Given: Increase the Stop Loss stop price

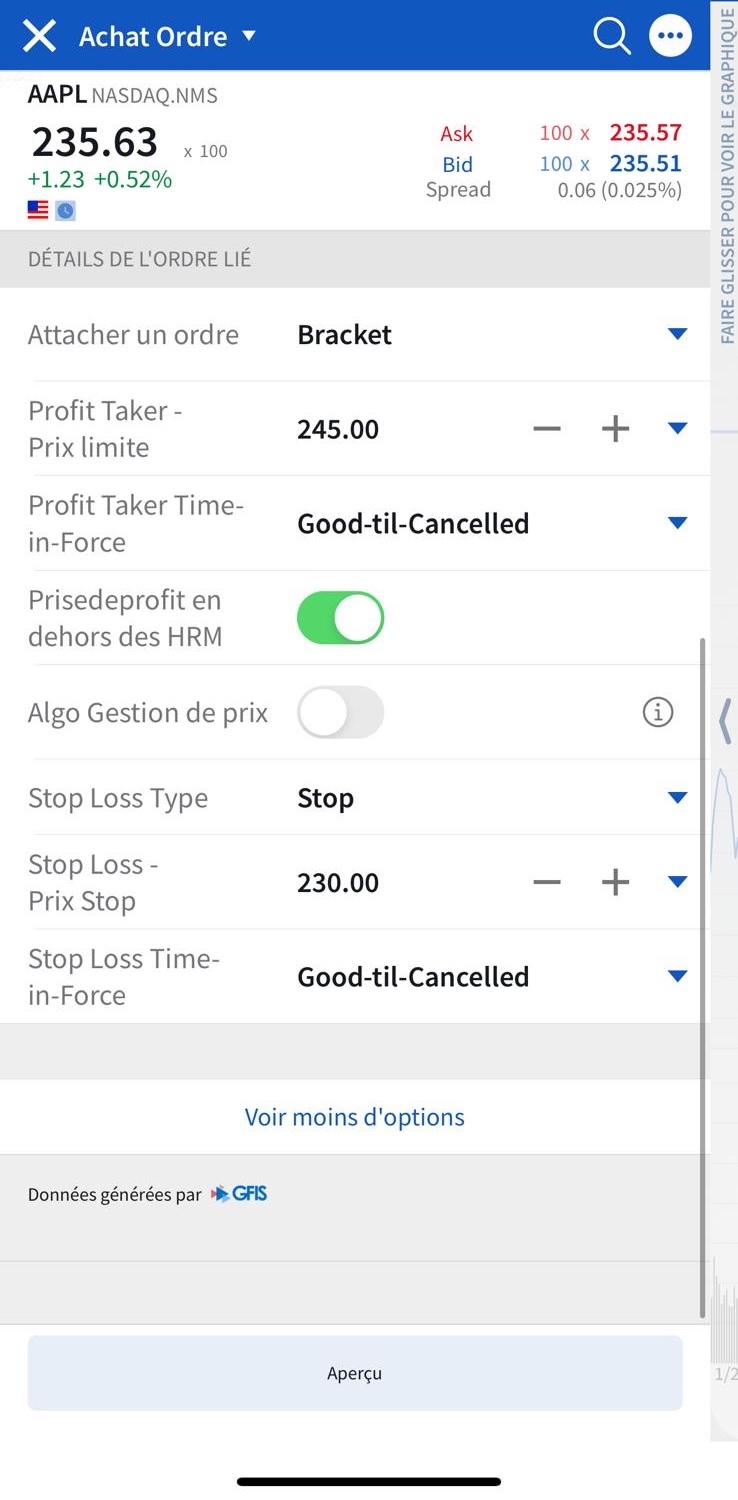Looking at the screenshot, I should [615, 882].
